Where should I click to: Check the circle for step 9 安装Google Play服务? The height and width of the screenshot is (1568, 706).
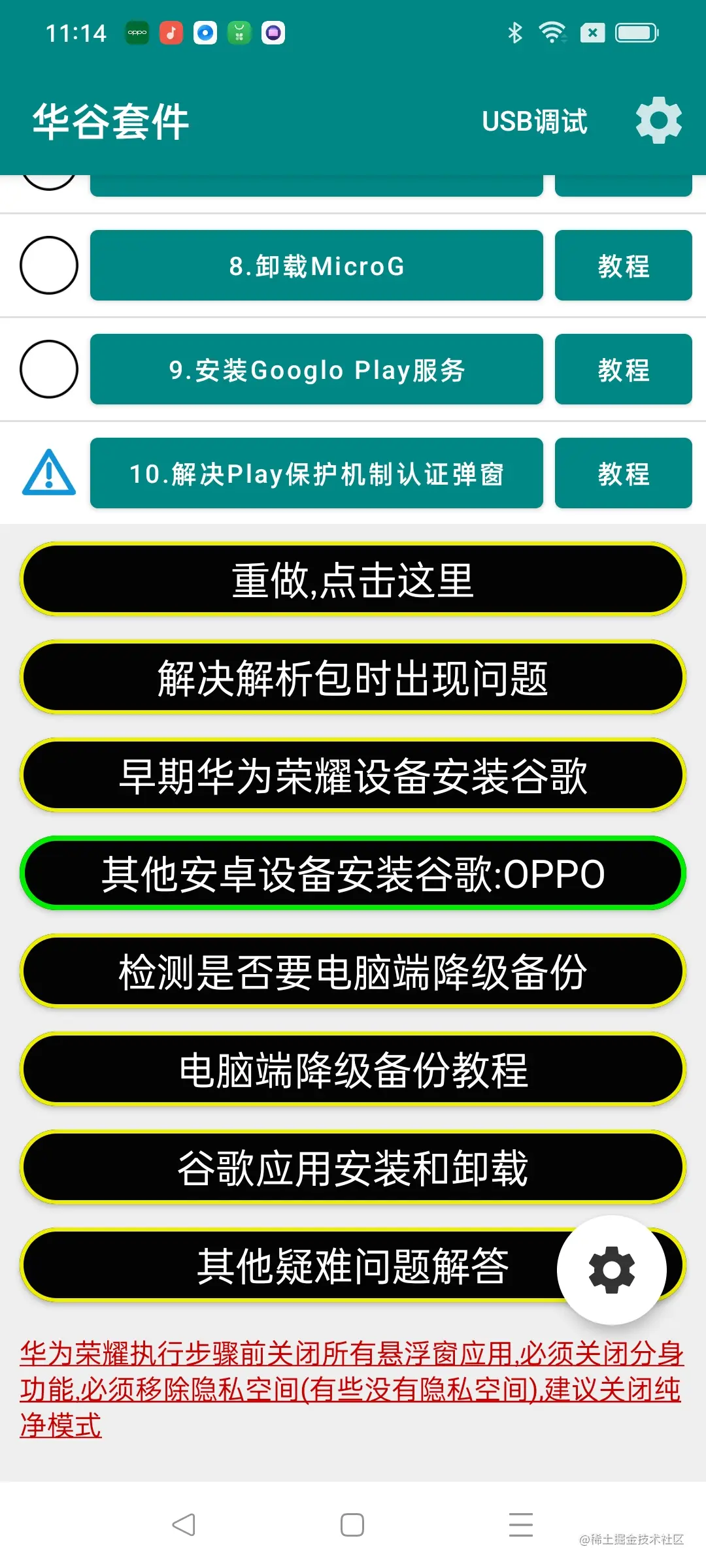click(49, 369)
